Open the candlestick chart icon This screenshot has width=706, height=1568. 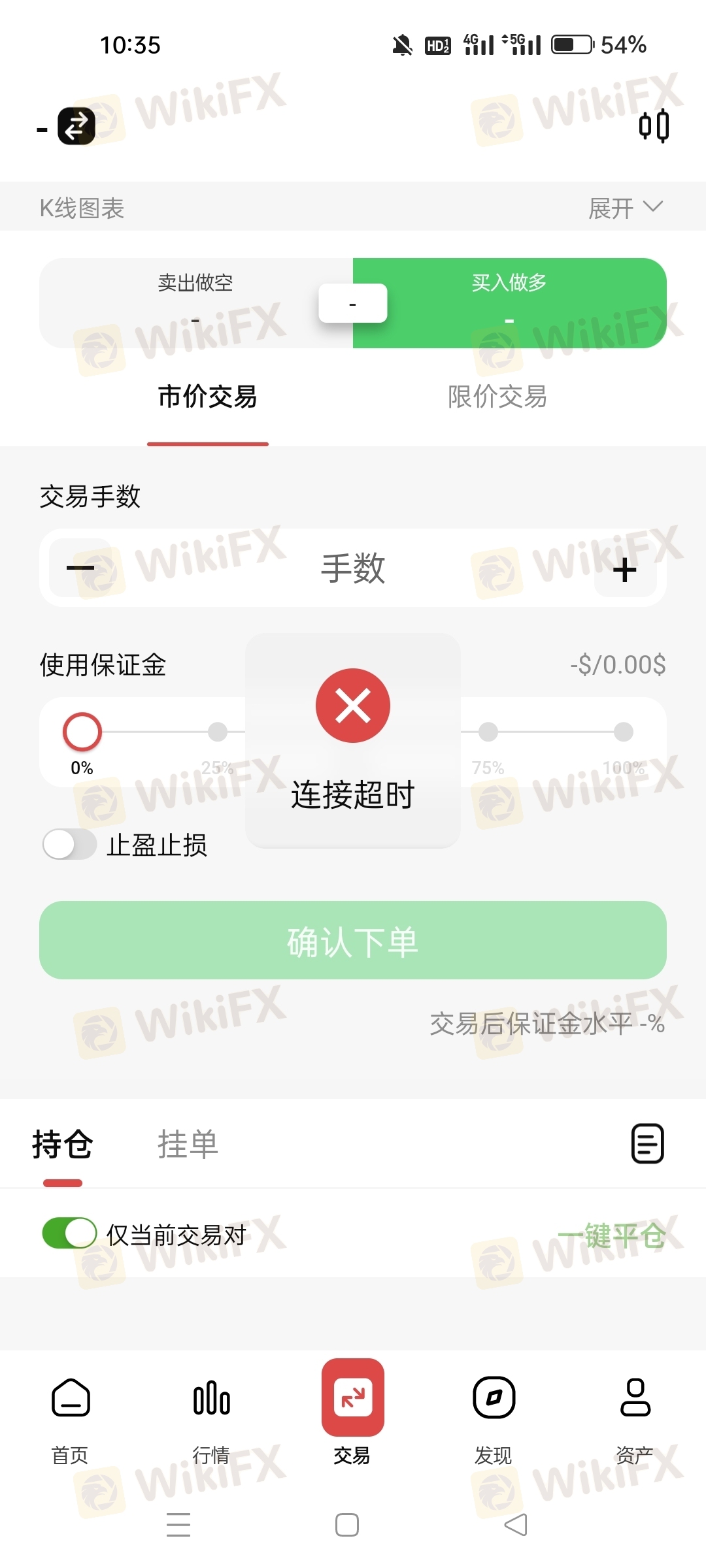point(654,125)
